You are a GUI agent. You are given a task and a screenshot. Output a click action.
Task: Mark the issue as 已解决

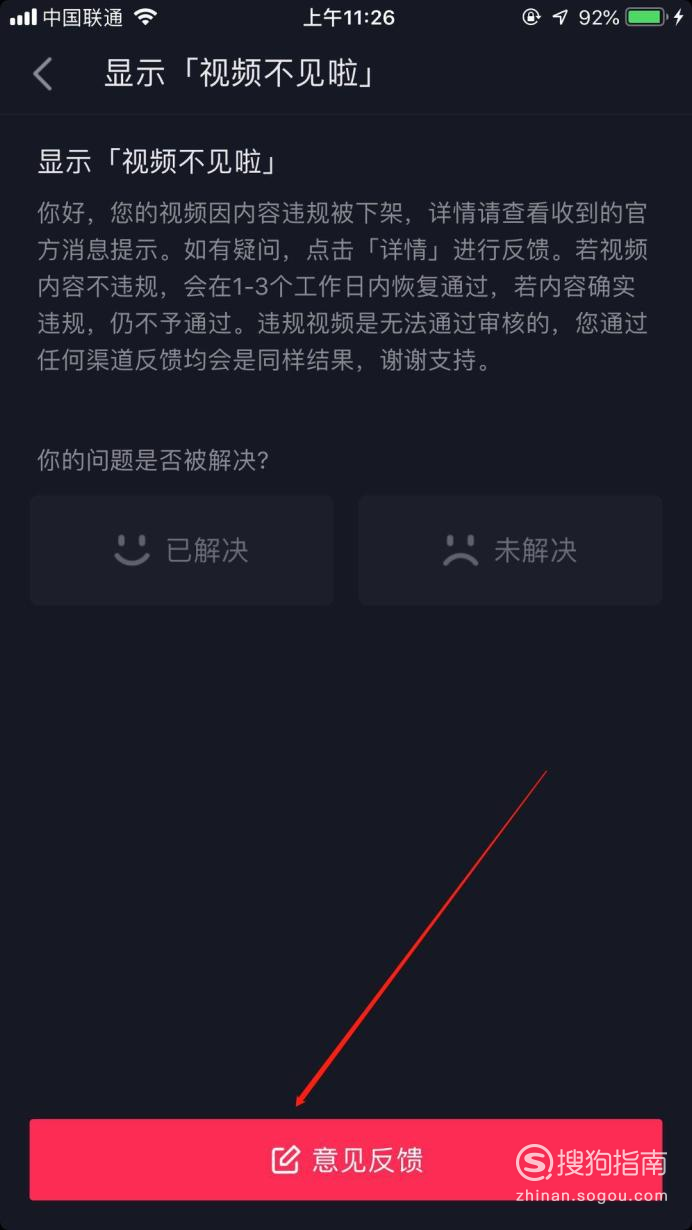[181, 550]
